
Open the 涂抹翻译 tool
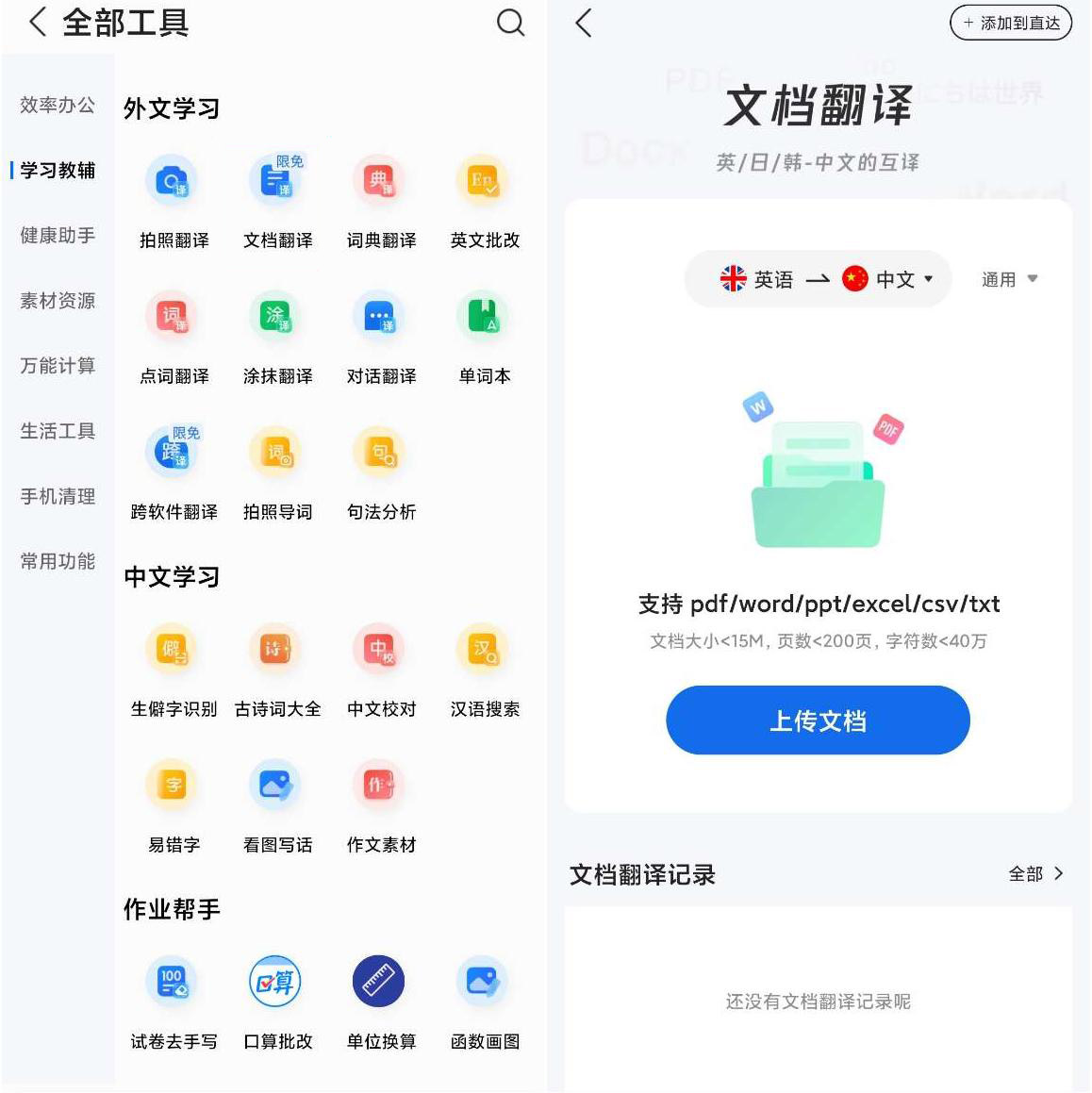276,316
